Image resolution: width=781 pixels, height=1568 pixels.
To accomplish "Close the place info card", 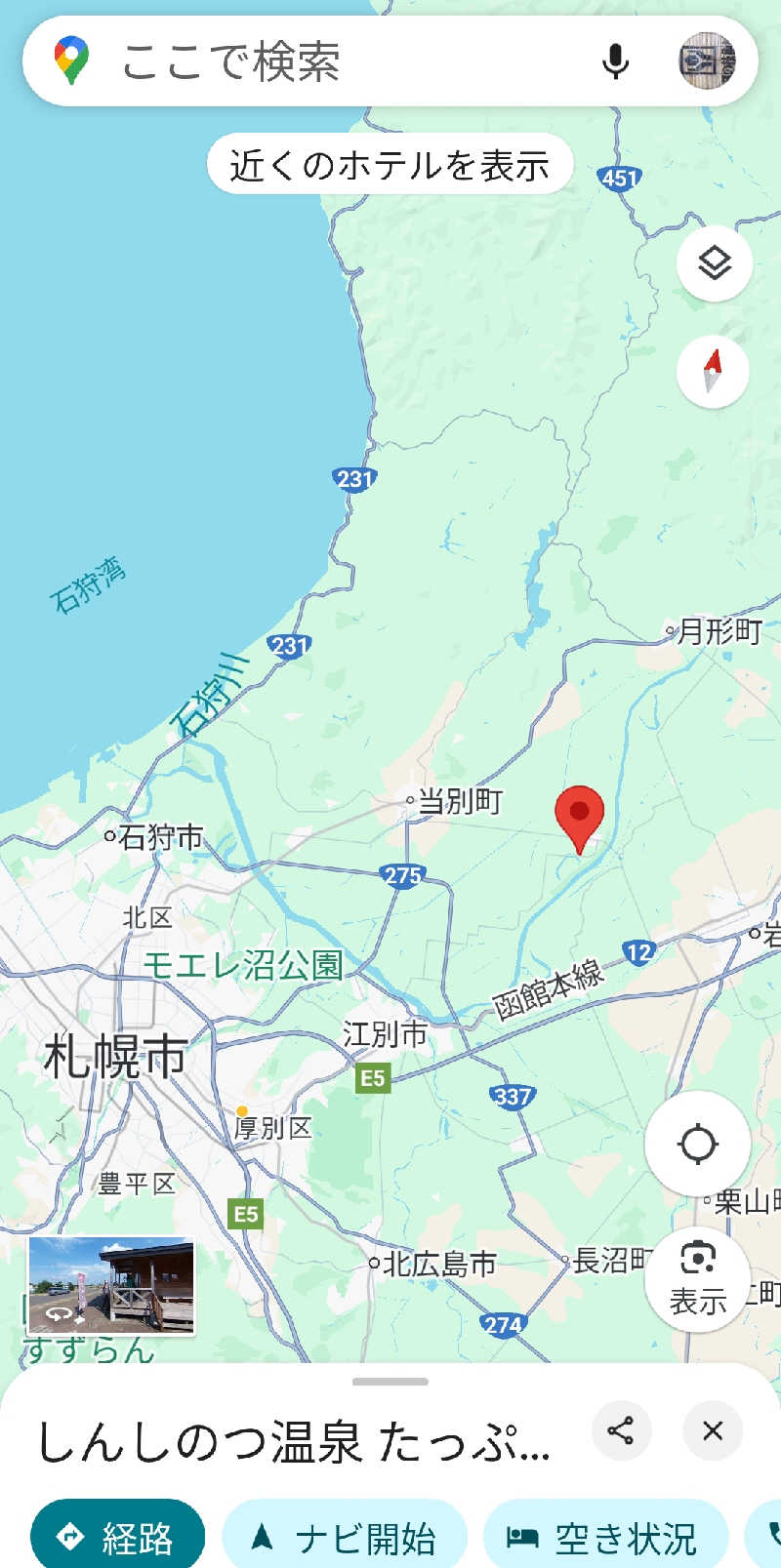I will [713, 1430].
